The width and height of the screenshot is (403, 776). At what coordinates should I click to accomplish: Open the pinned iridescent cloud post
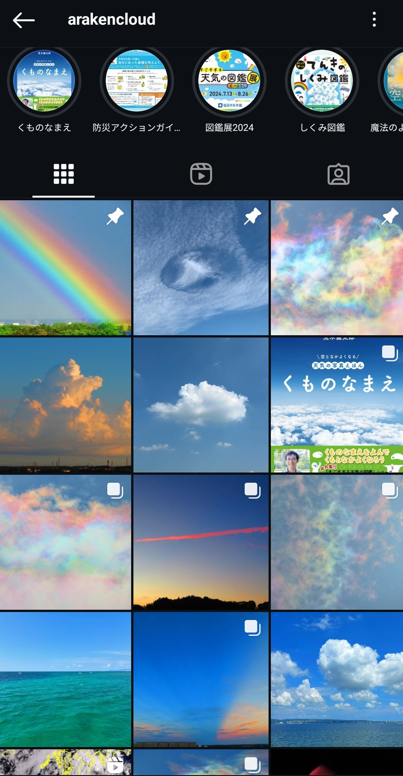pos(337,268)
